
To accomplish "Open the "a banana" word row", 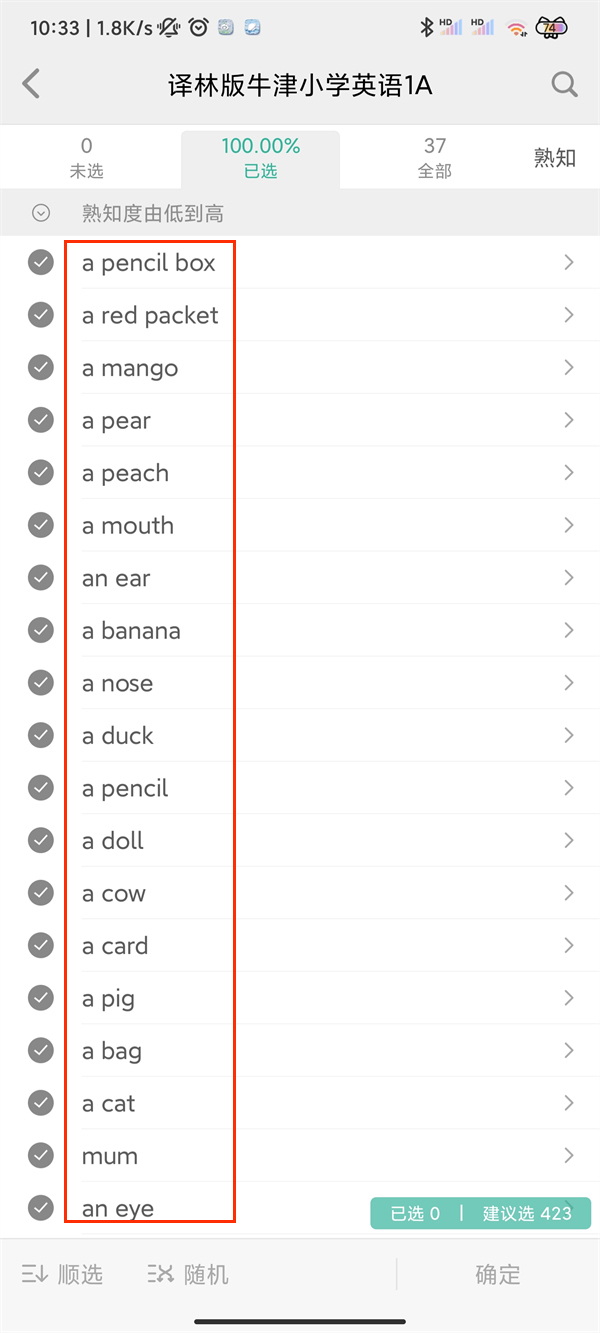I will pyautogui.click(x=300, y=631).
